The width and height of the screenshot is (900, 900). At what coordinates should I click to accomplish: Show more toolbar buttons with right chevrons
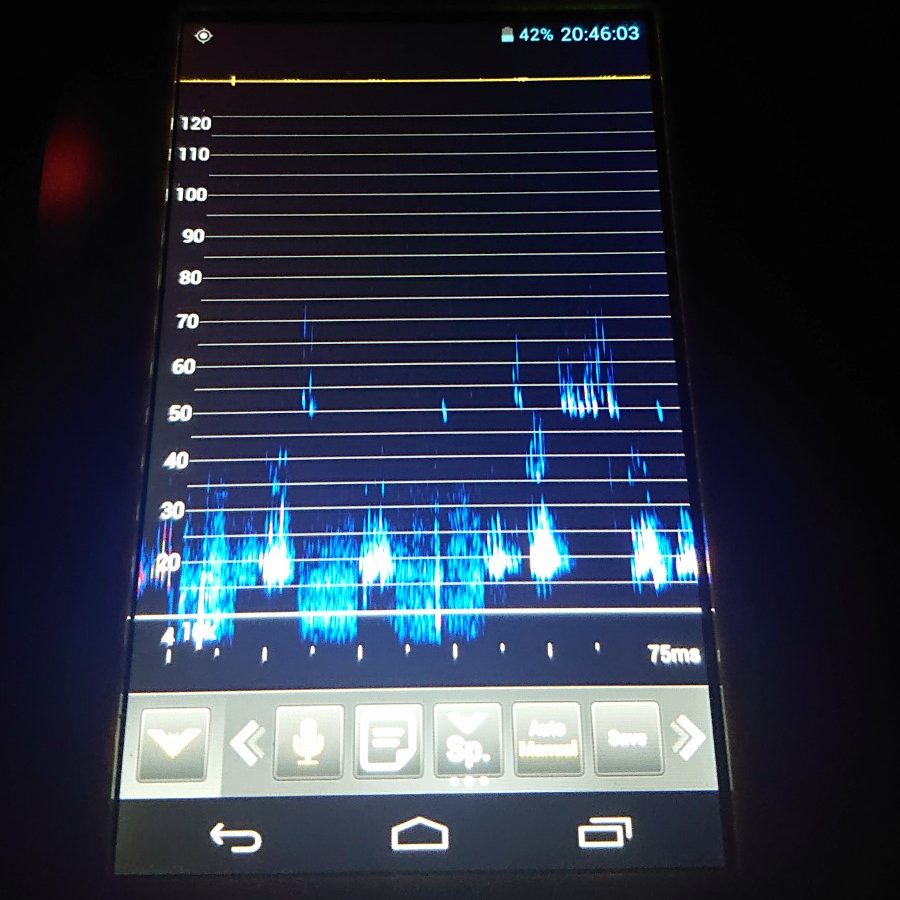pyautogui.click(x=689, y=737)
